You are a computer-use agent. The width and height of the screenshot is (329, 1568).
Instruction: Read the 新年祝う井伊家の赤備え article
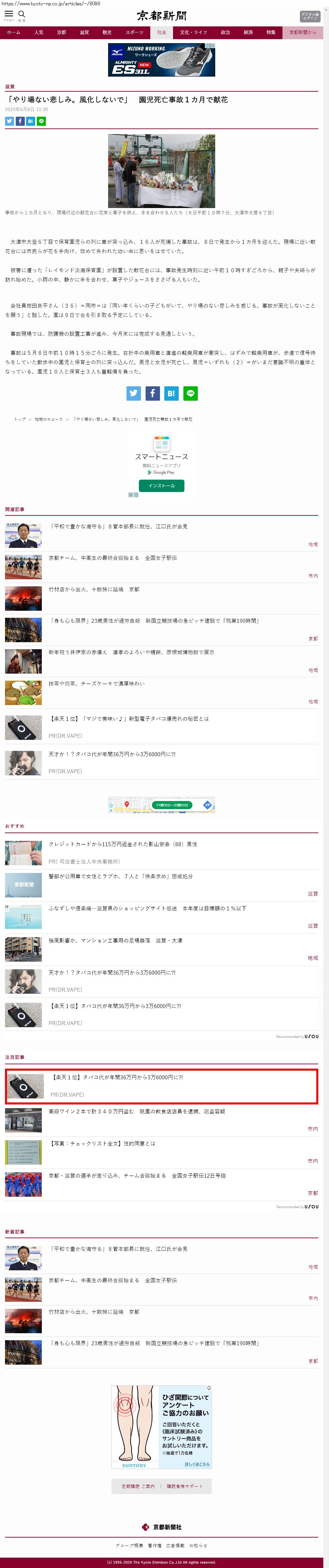(131, 652)
